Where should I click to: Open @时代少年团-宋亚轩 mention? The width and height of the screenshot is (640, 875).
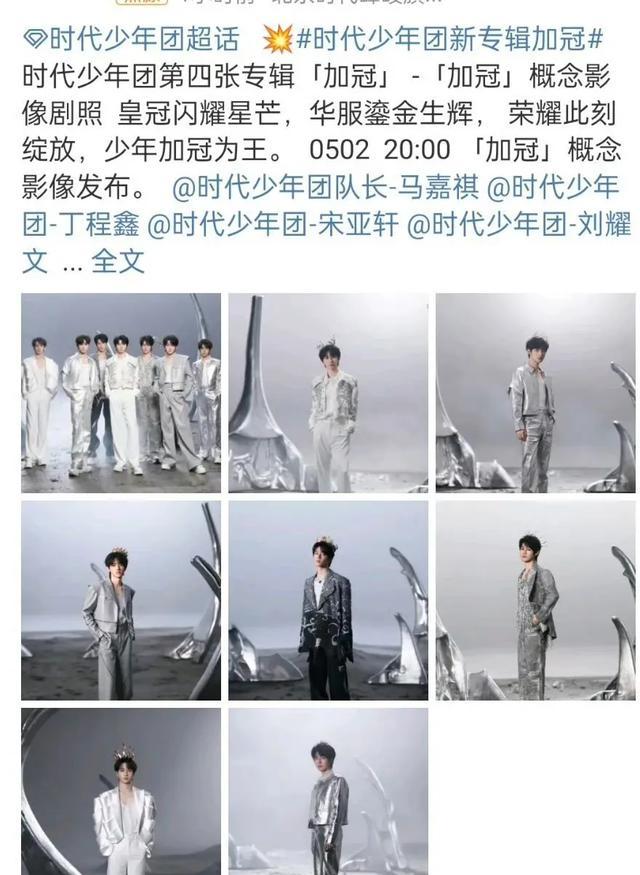click(272, 225)
